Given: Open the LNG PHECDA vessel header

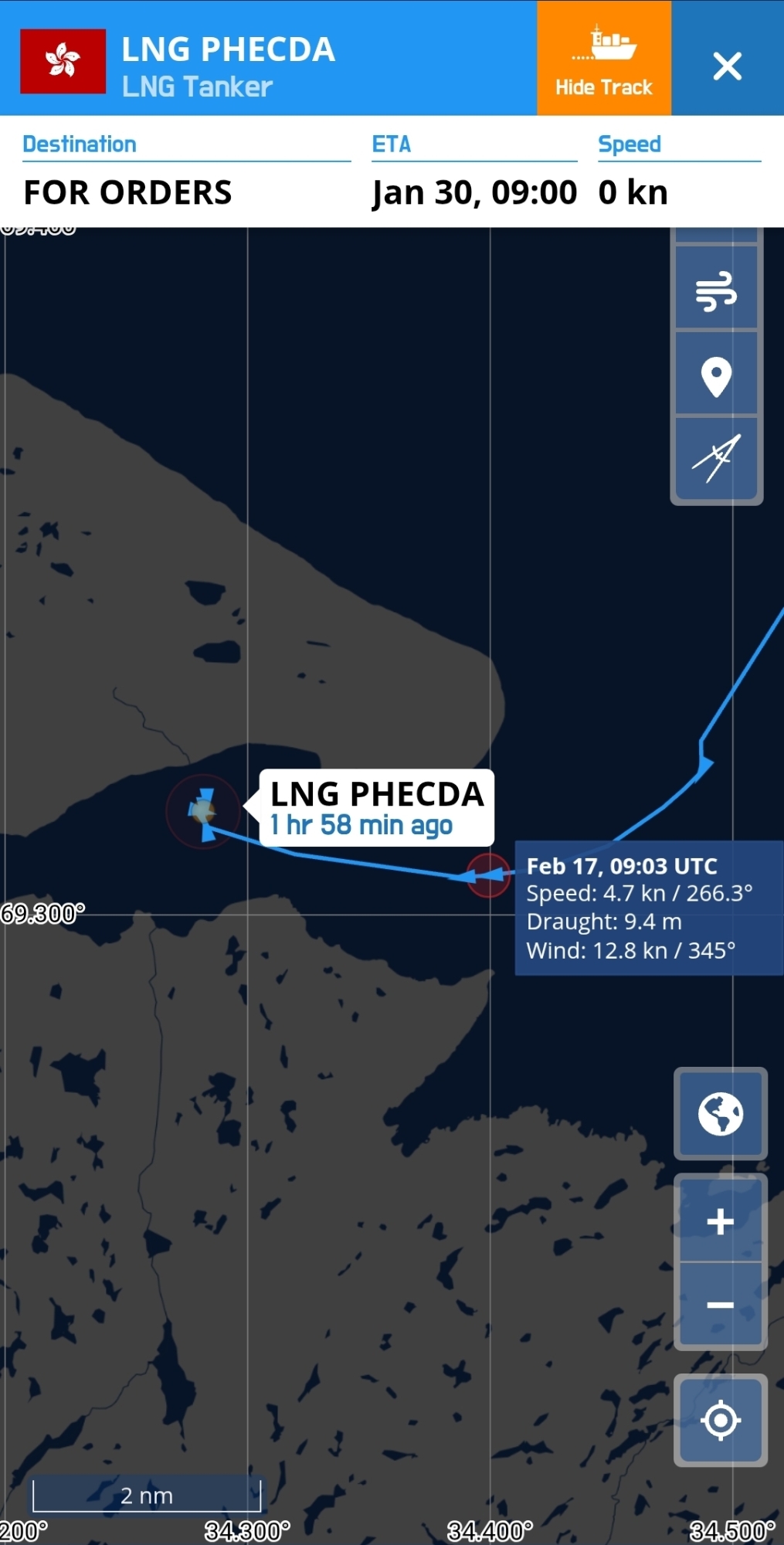Looking at the screenshot, I should click(x=228, y=66).
